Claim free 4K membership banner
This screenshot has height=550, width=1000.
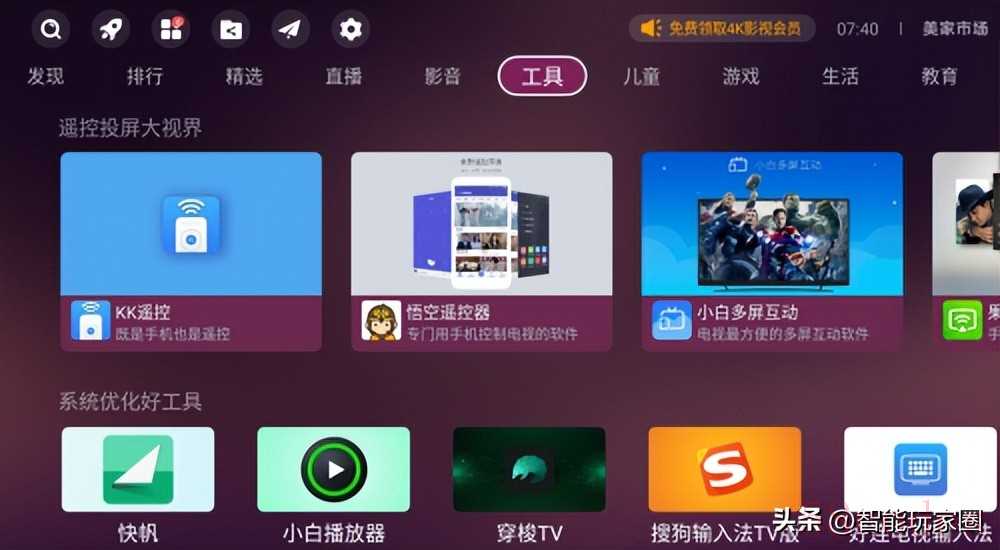[721, 29]
